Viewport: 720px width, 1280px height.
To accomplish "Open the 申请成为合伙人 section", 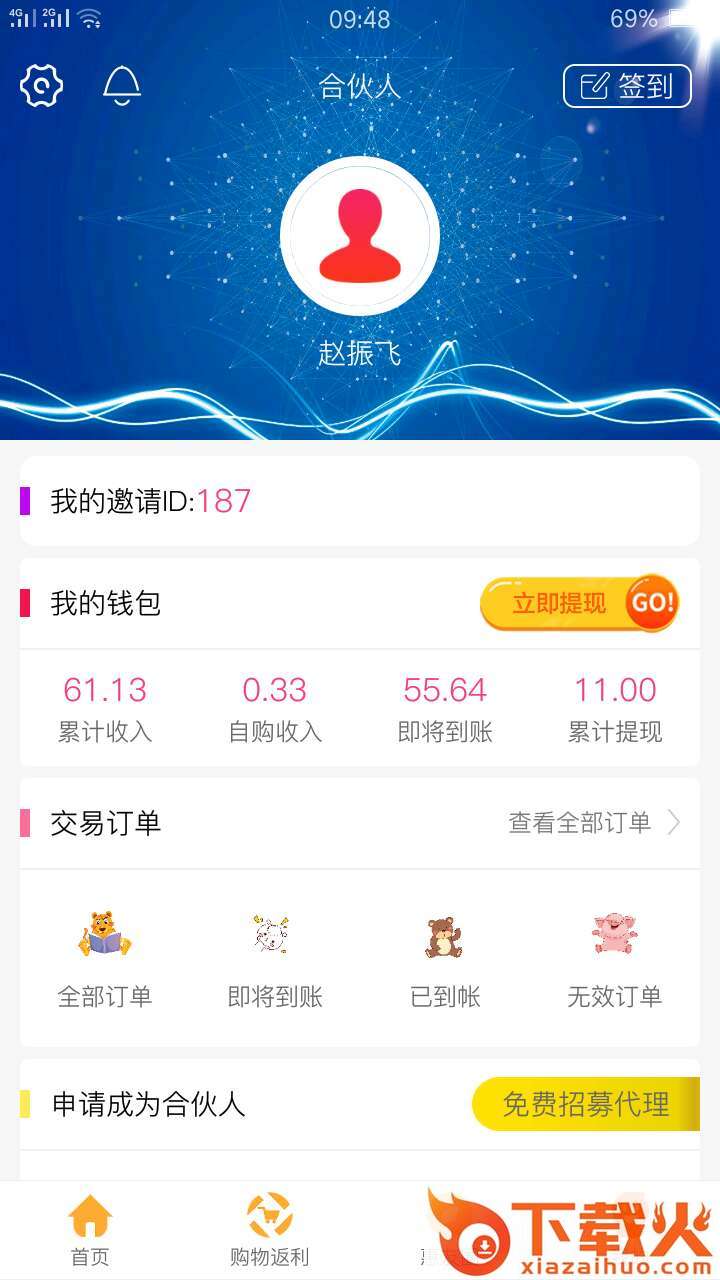I will pos(150,1103).
